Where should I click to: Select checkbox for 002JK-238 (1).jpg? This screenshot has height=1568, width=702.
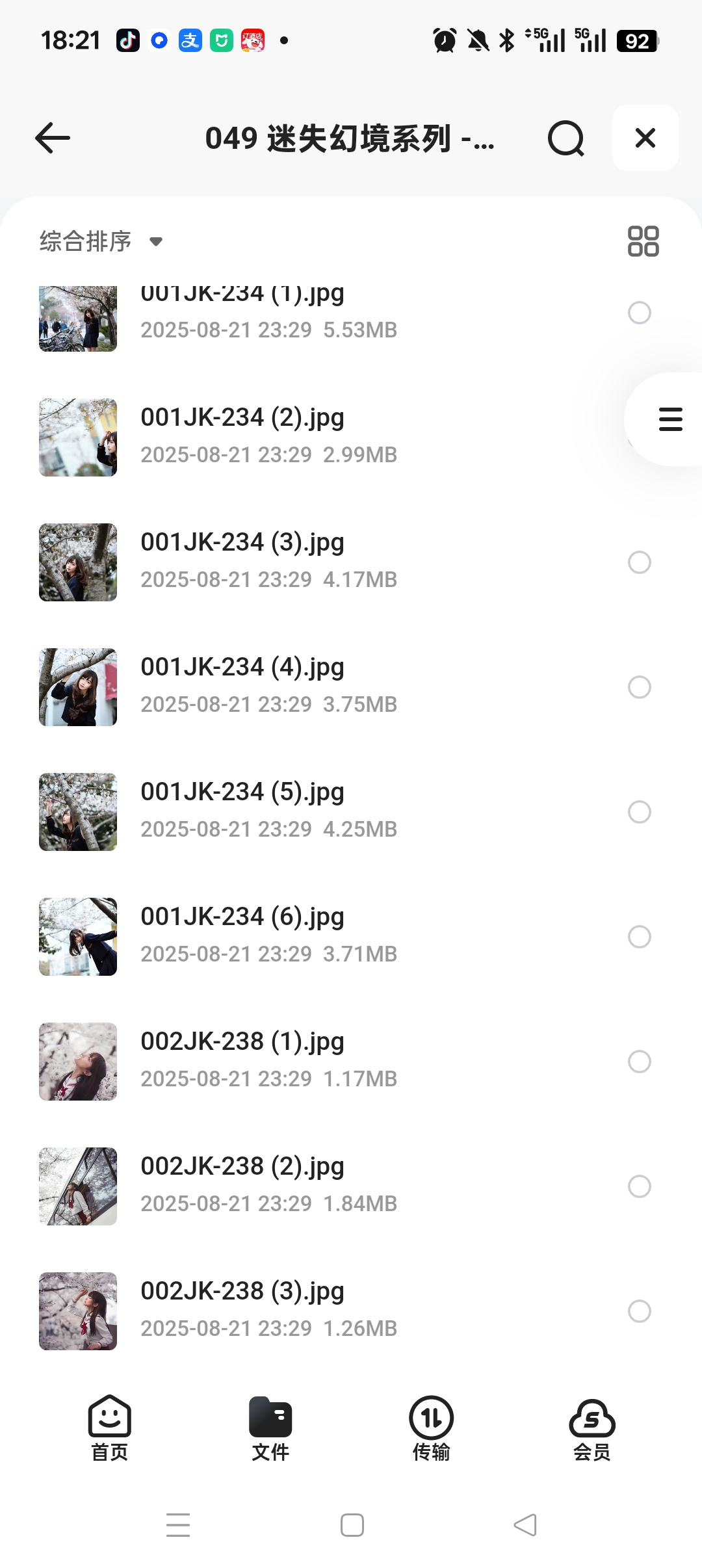point(639,1062)
